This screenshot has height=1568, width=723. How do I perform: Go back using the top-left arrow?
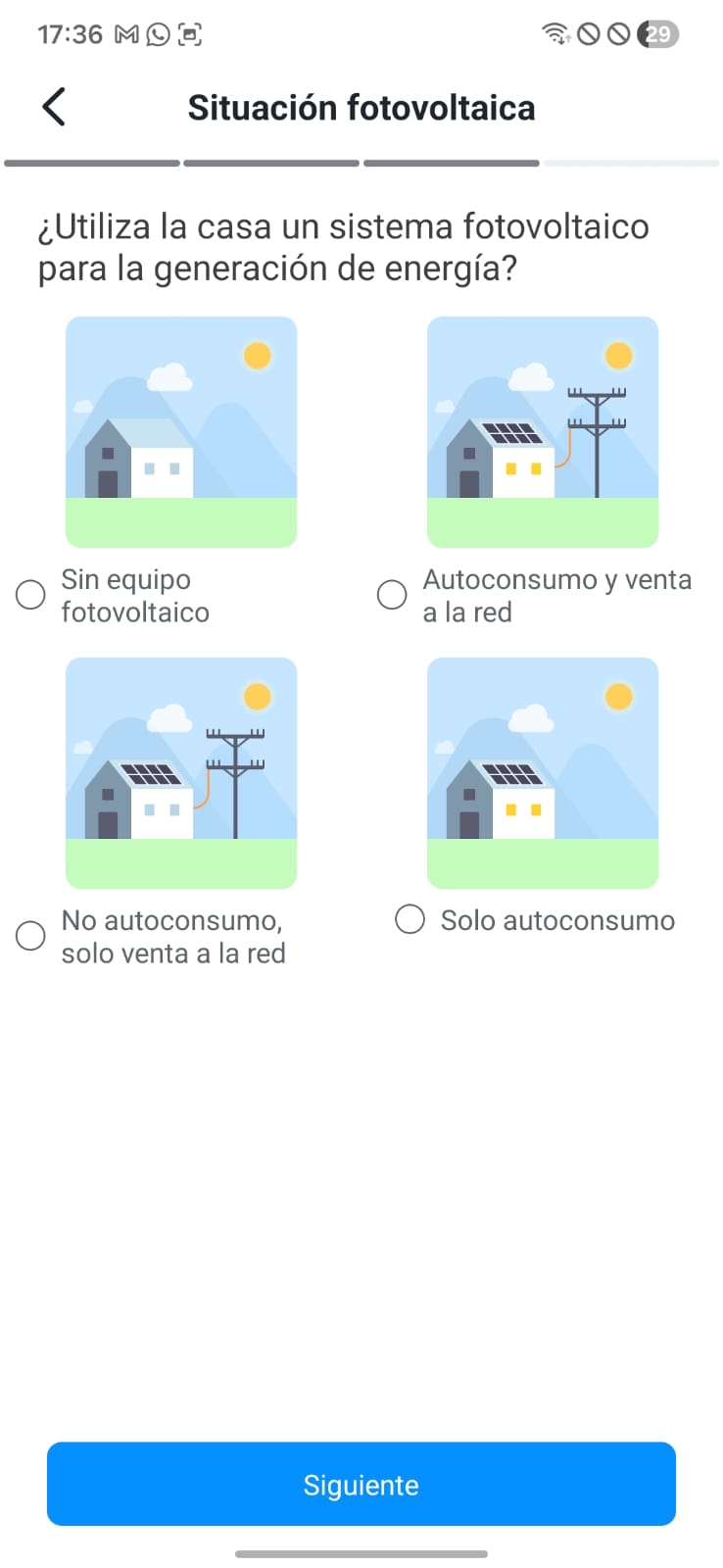pyautogui.click(x=54, y=107)
